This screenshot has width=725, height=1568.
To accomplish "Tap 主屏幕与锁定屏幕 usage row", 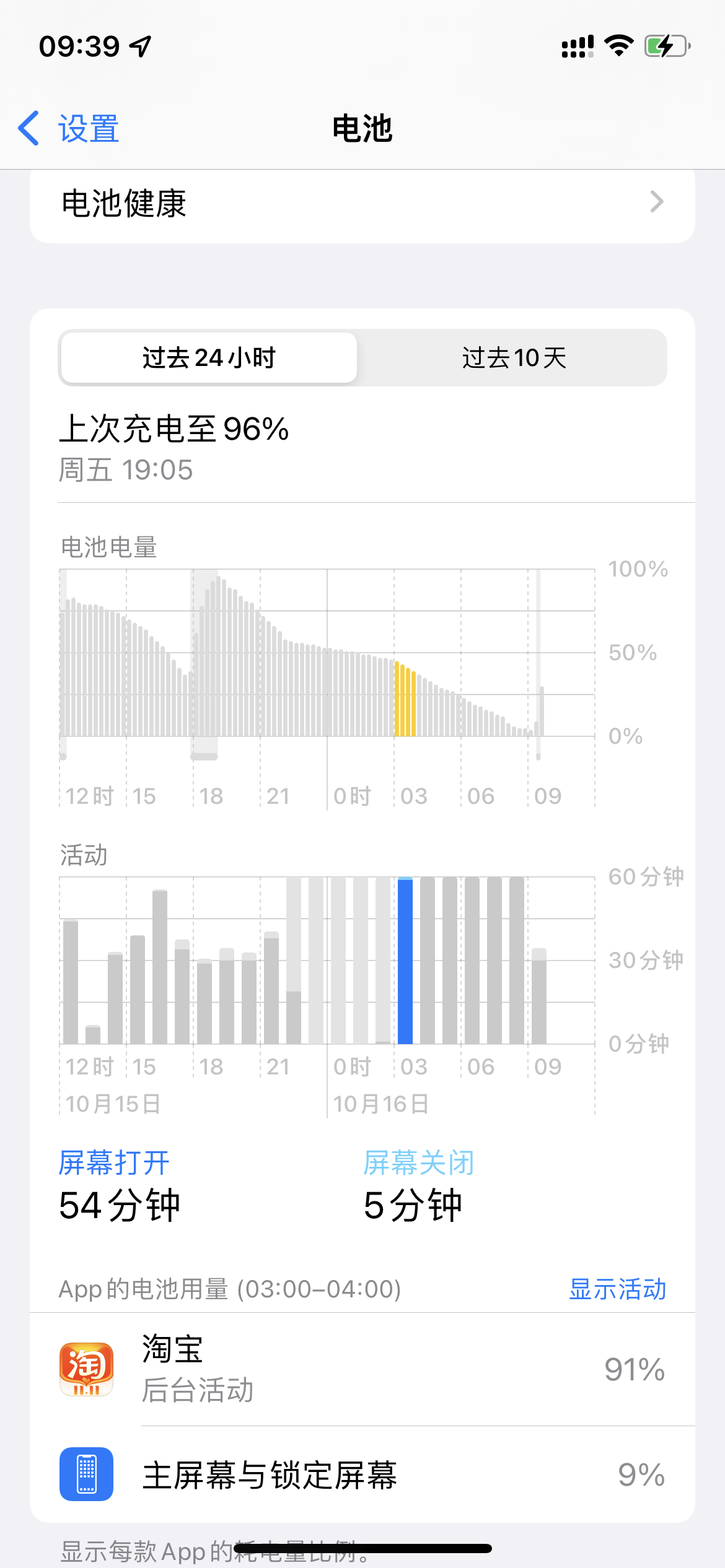I will [x=362, y=1474].
